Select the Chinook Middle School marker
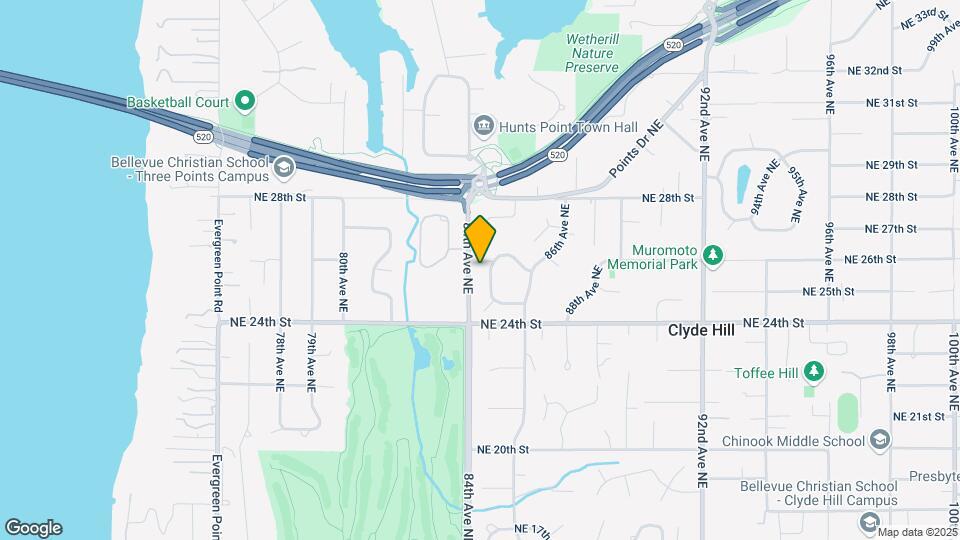The height and width of the screenshot is (540, 960). coord(880,440)
